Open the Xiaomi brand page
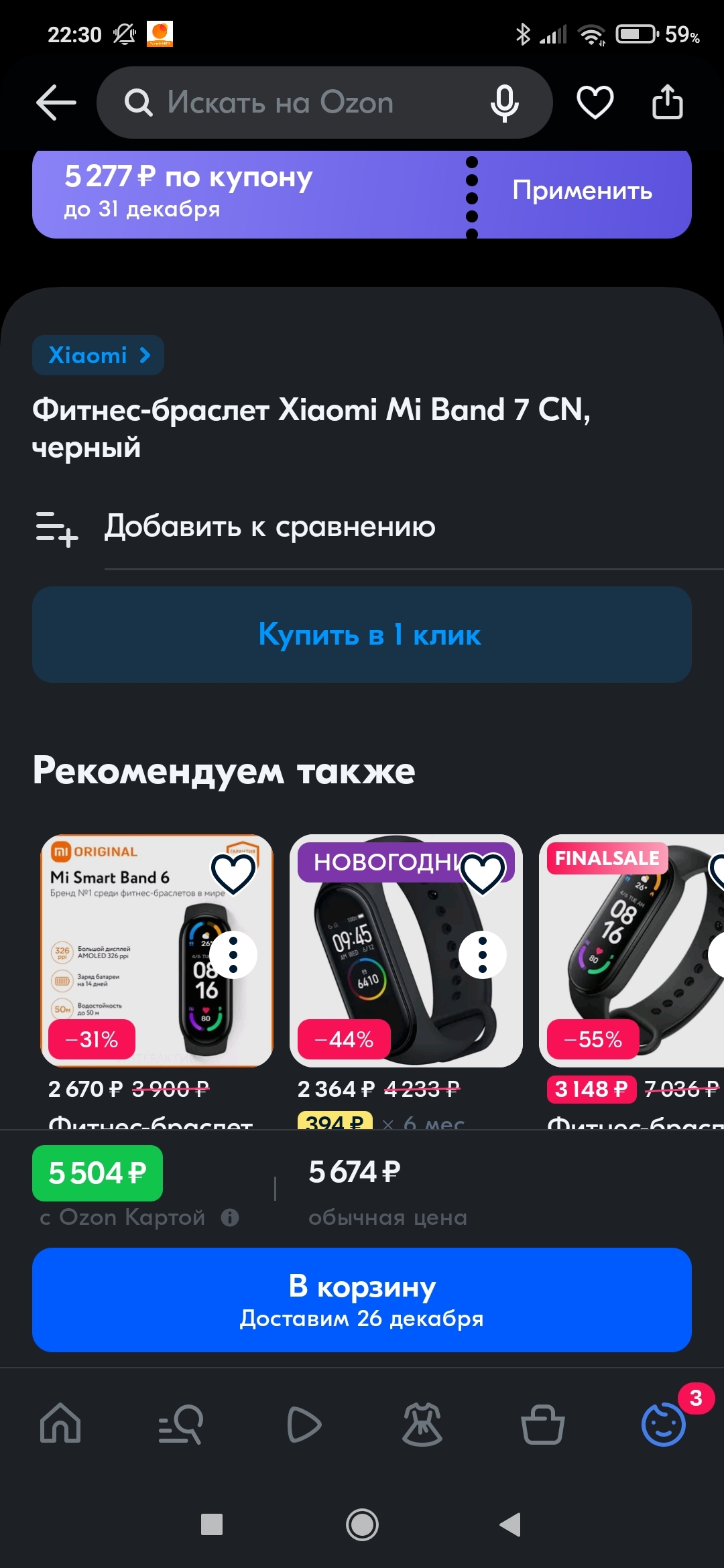This screenshot has height=1568, width=724. tap(98, 355)
